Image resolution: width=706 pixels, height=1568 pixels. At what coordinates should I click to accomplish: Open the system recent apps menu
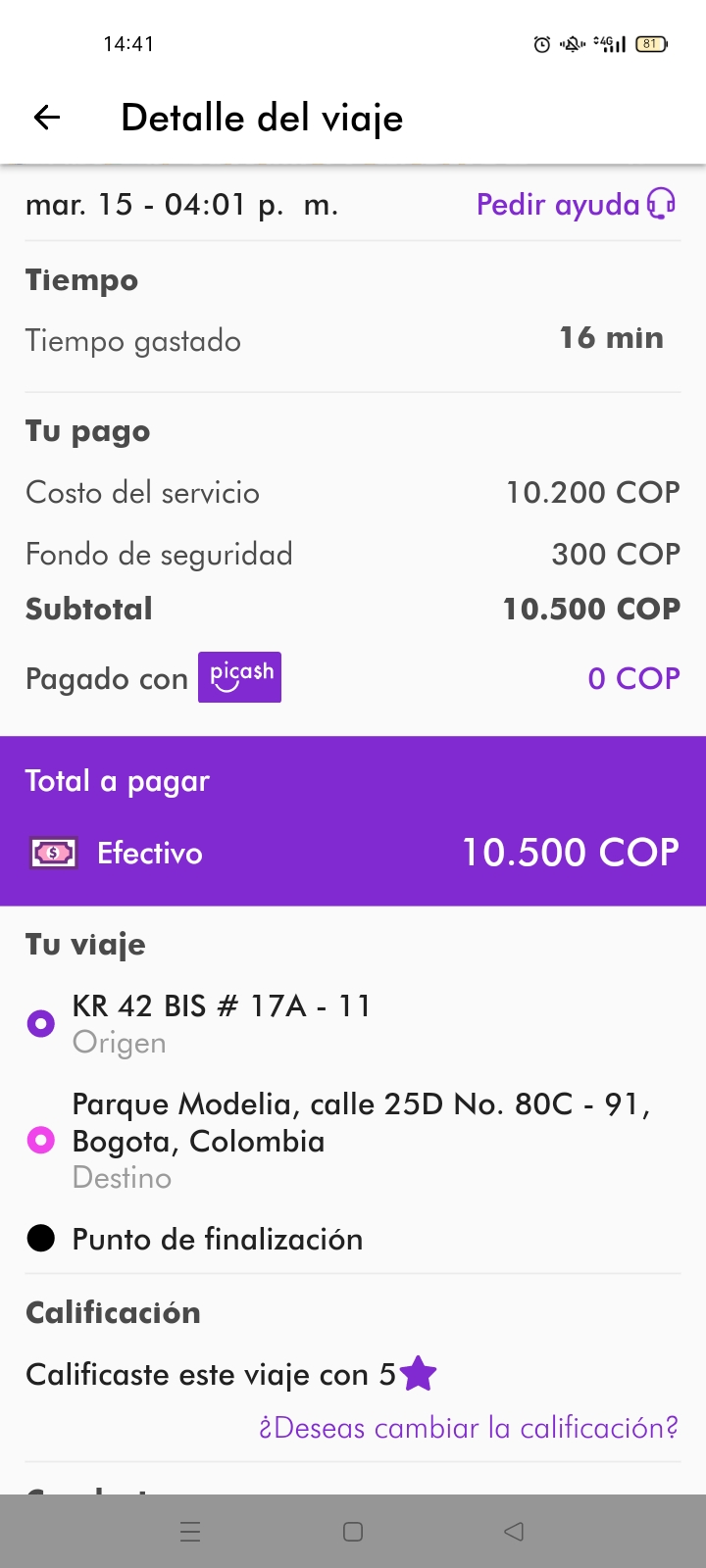coord(190,1532)
